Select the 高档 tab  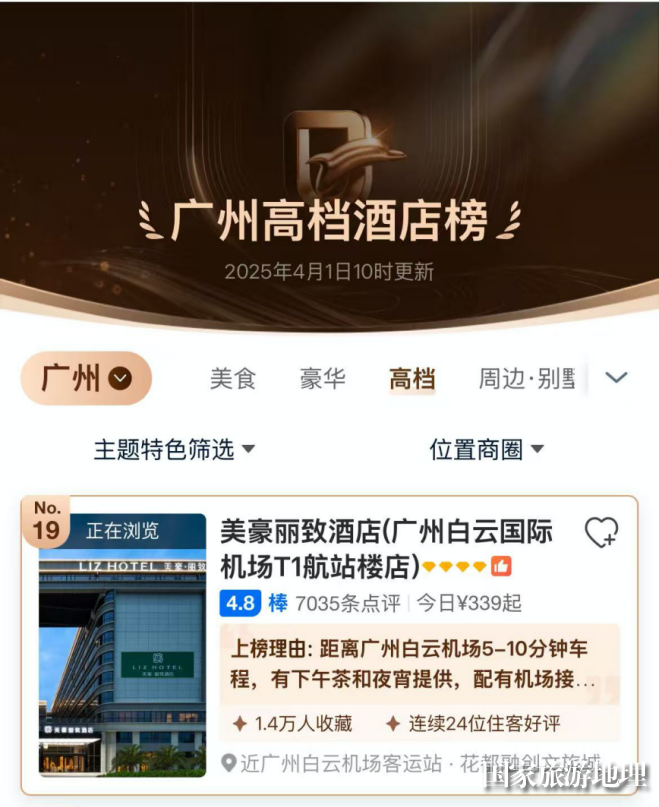coord(412,379)
